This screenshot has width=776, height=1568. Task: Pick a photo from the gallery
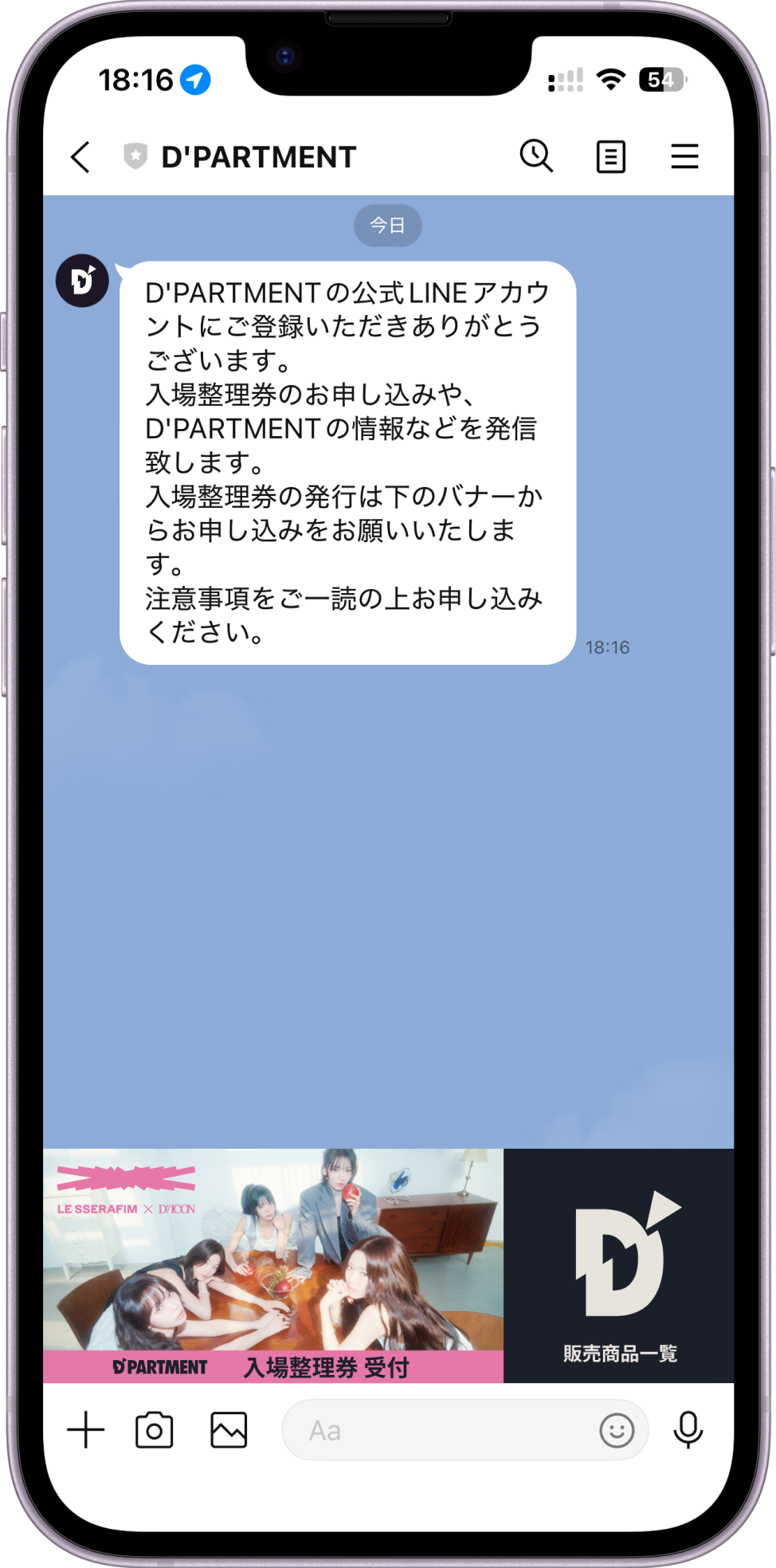point(229,1430)
